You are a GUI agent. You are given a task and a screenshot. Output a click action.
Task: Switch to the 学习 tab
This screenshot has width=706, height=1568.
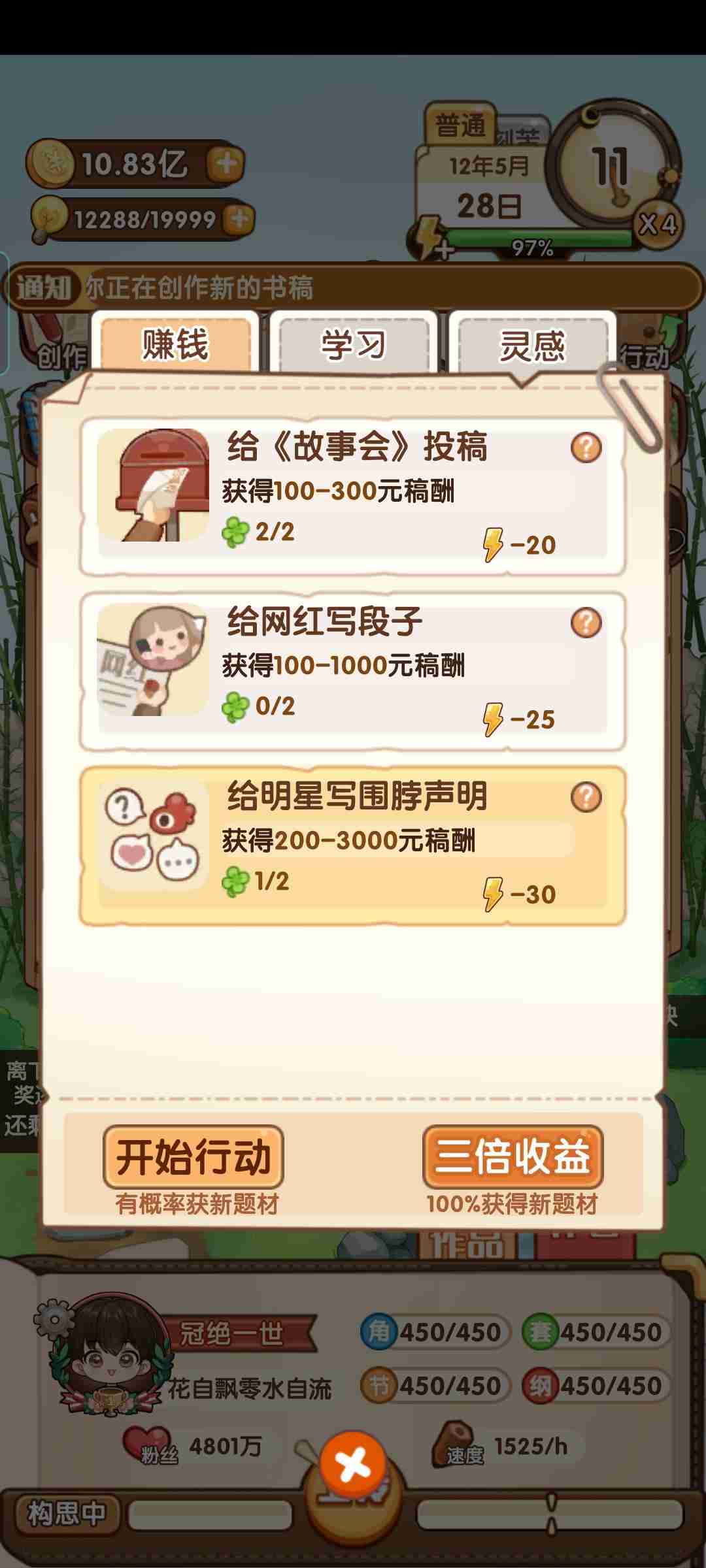(354, 345)
